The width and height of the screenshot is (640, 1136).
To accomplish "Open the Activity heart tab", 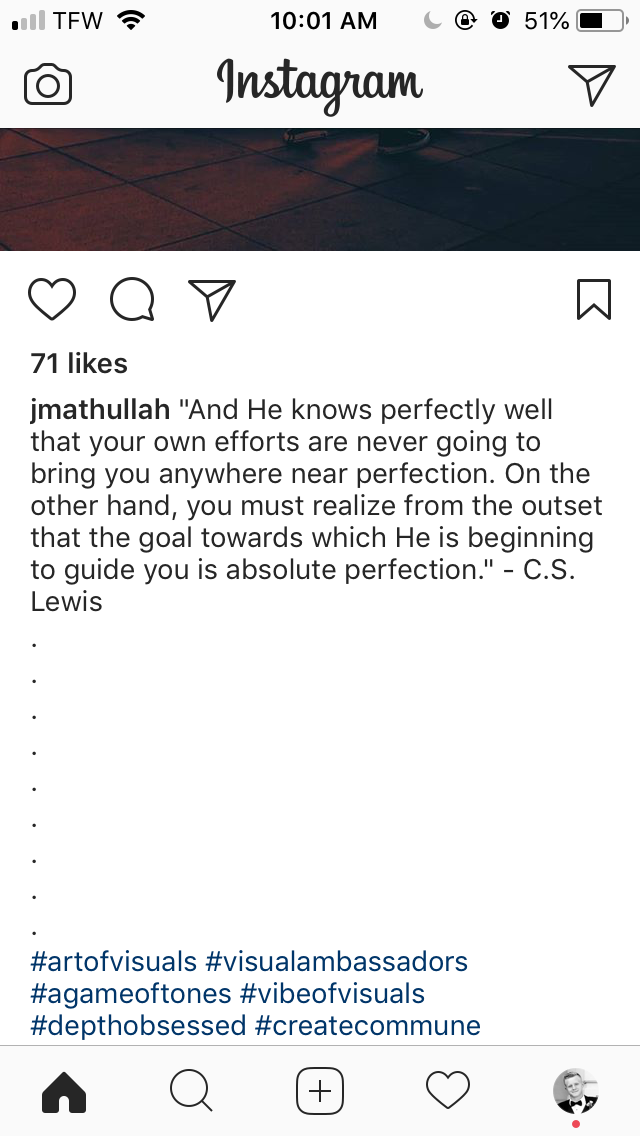I will (x=447, y=1090).
